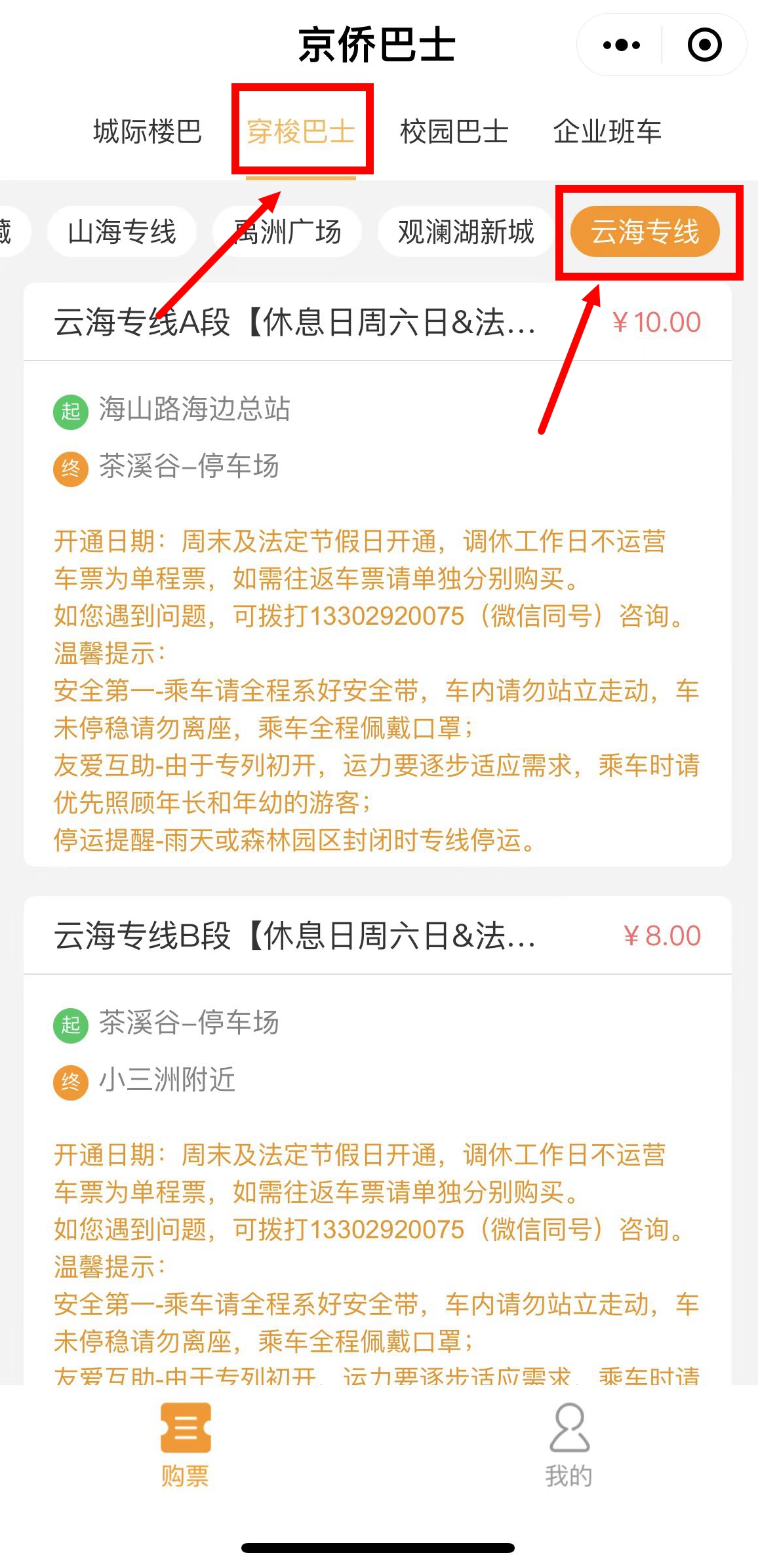Viewport: 758px width, 1568px height.
Task: Select the 穿梭巴士 tab
Action: [x=301, y=132]
